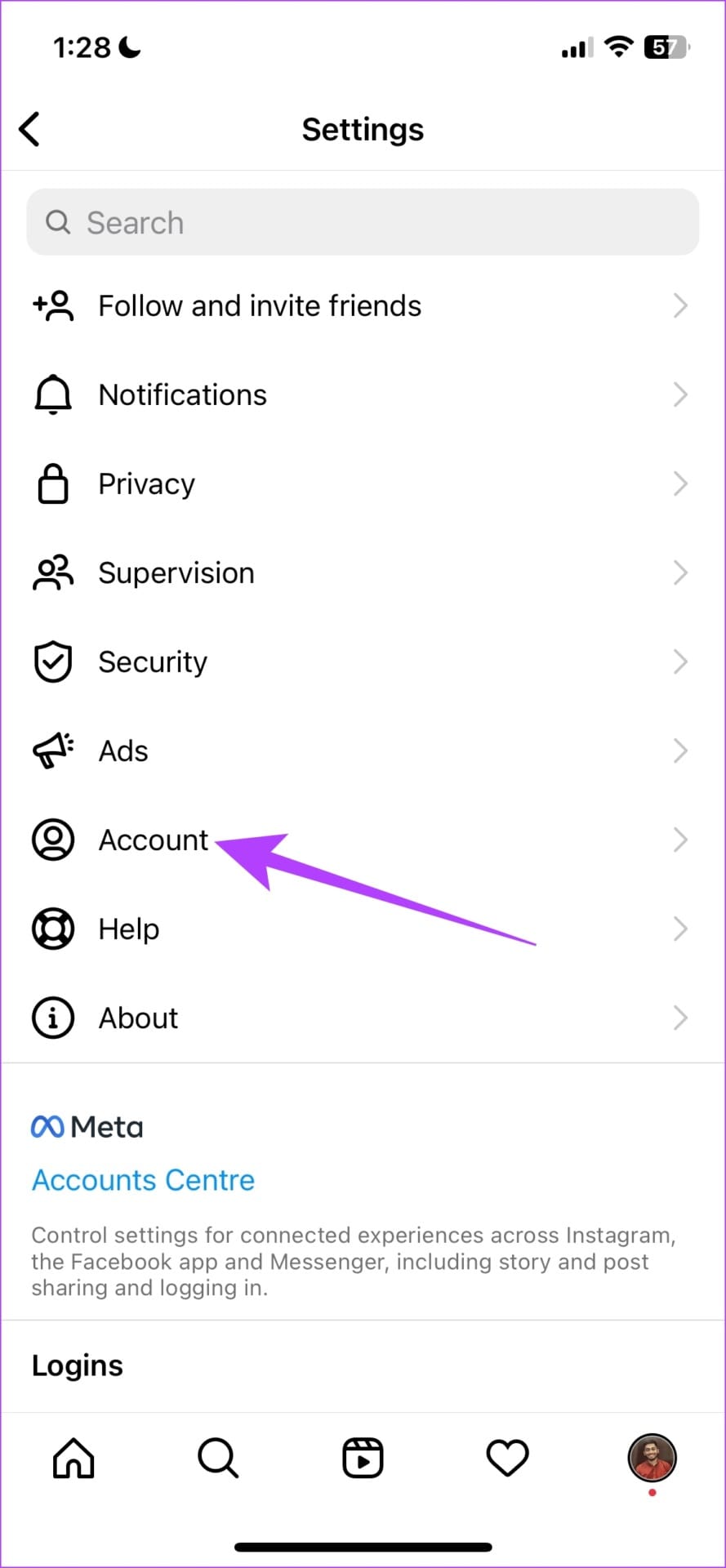This screenshot has height=1568, width=726.
Task: Open Accounts Centre link
Action: pyautogui.click(x=143, y=1180)
